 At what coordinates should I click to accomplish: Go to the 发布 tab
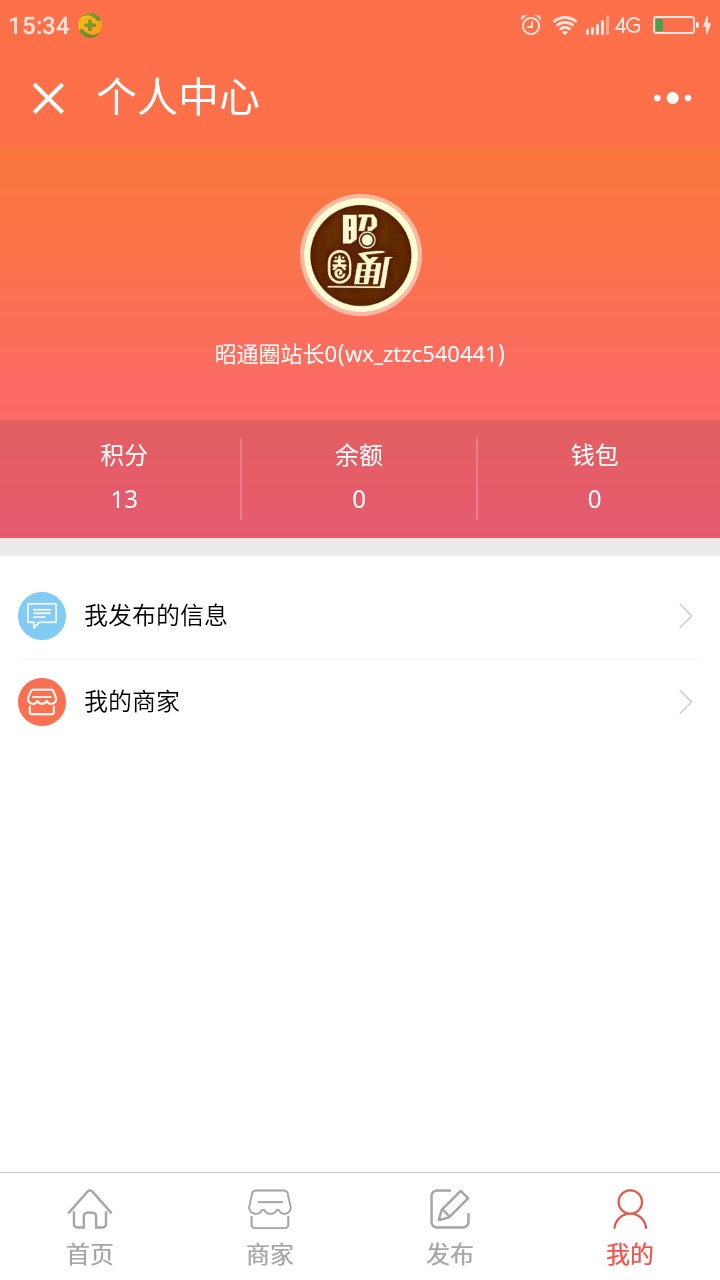(x=450, y=1227)
